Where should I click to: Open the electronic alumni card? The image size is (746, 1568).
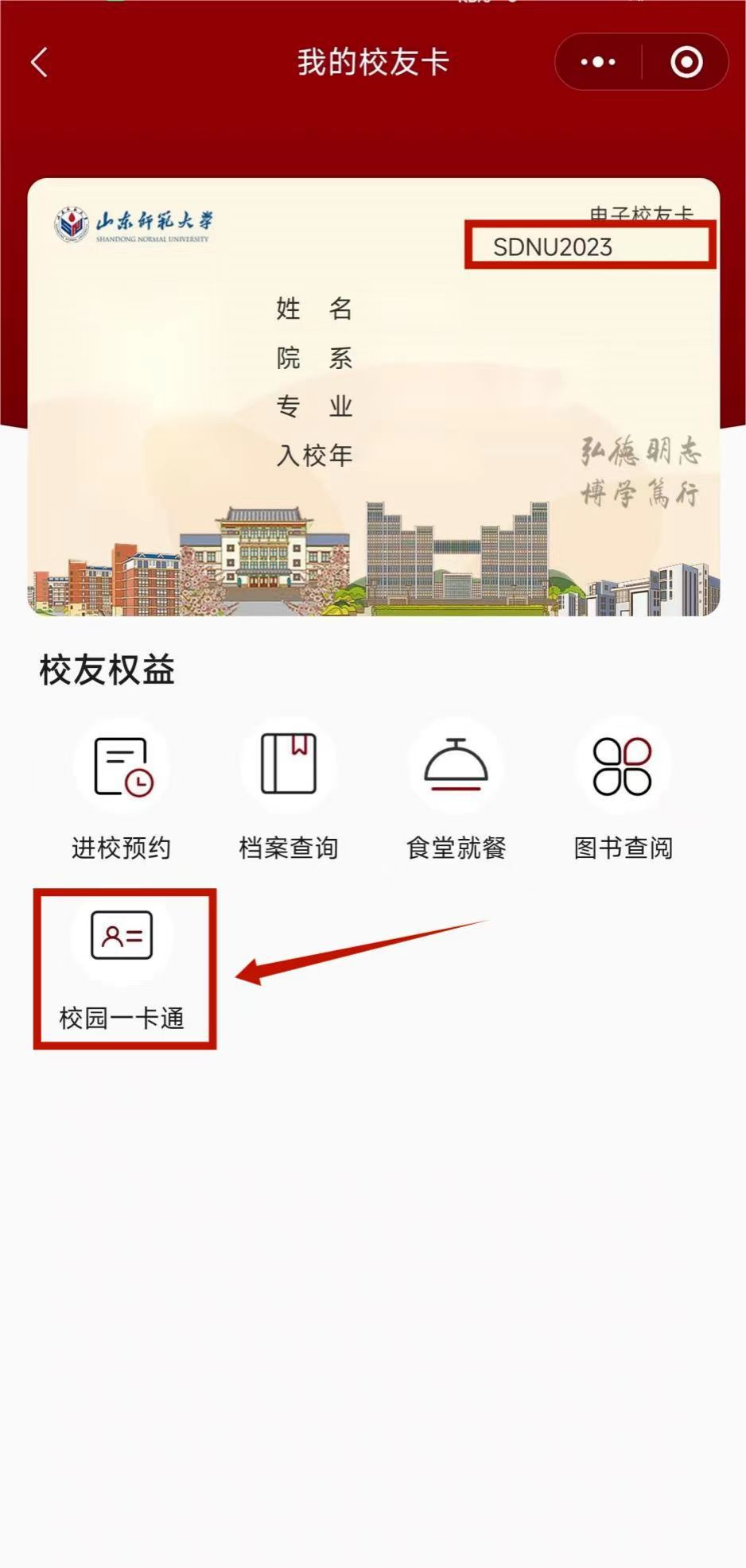(x=373, y=397)
